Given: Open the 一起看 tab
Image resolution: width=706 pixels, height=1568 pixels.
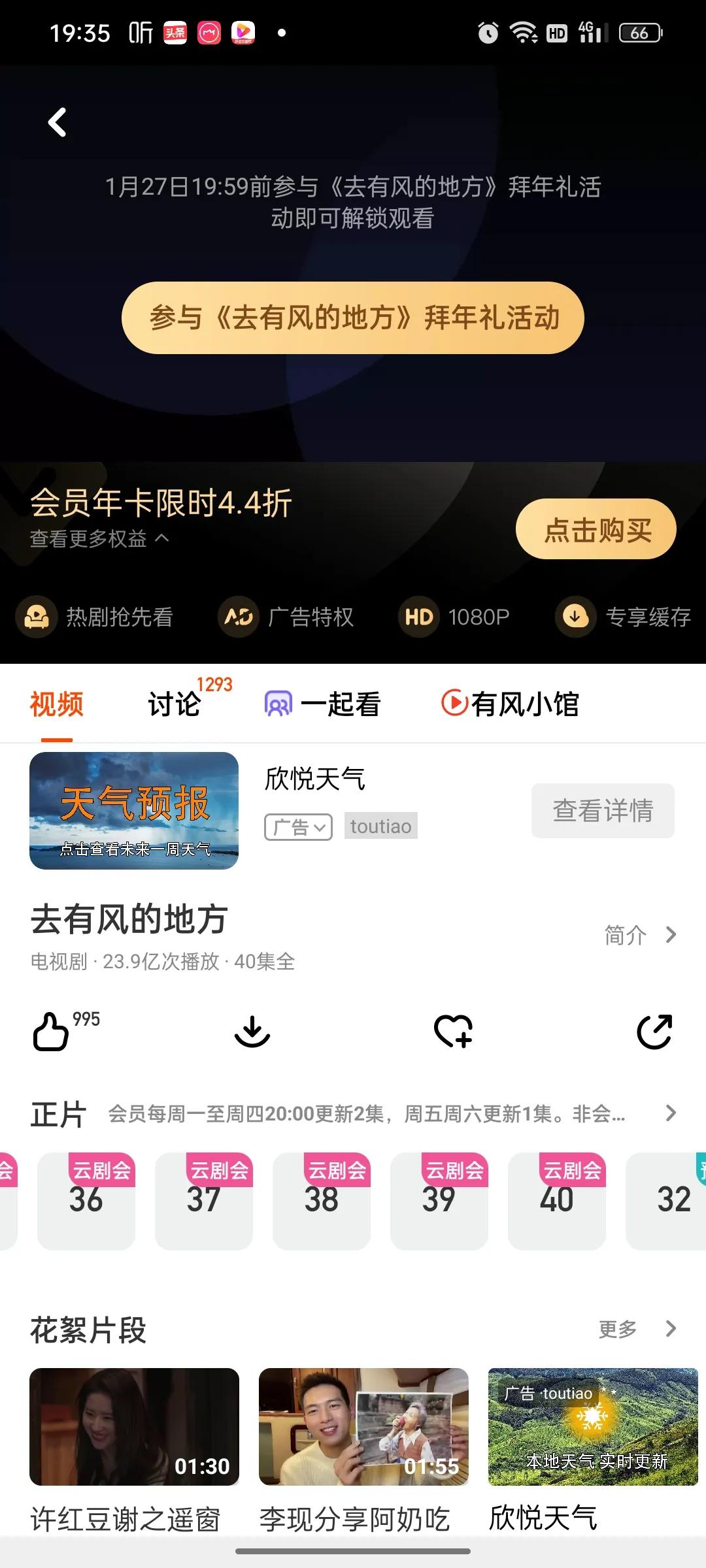Looking at the screenshot, I should click(323, 704).
